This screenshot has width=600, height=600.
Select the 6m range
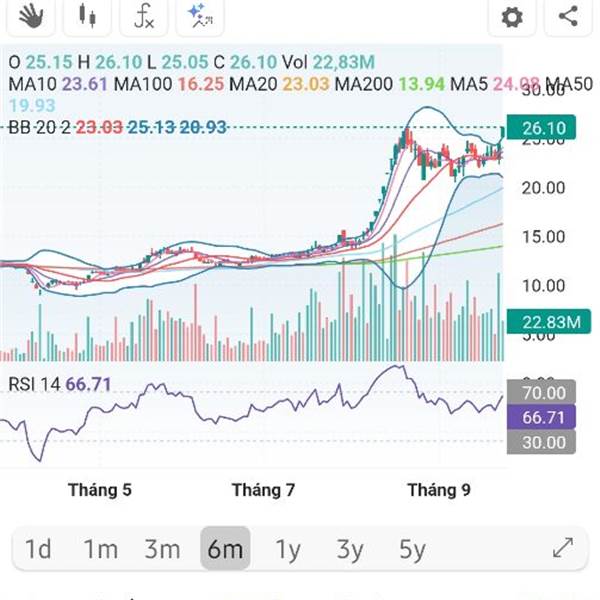click(x=225, y=548)
